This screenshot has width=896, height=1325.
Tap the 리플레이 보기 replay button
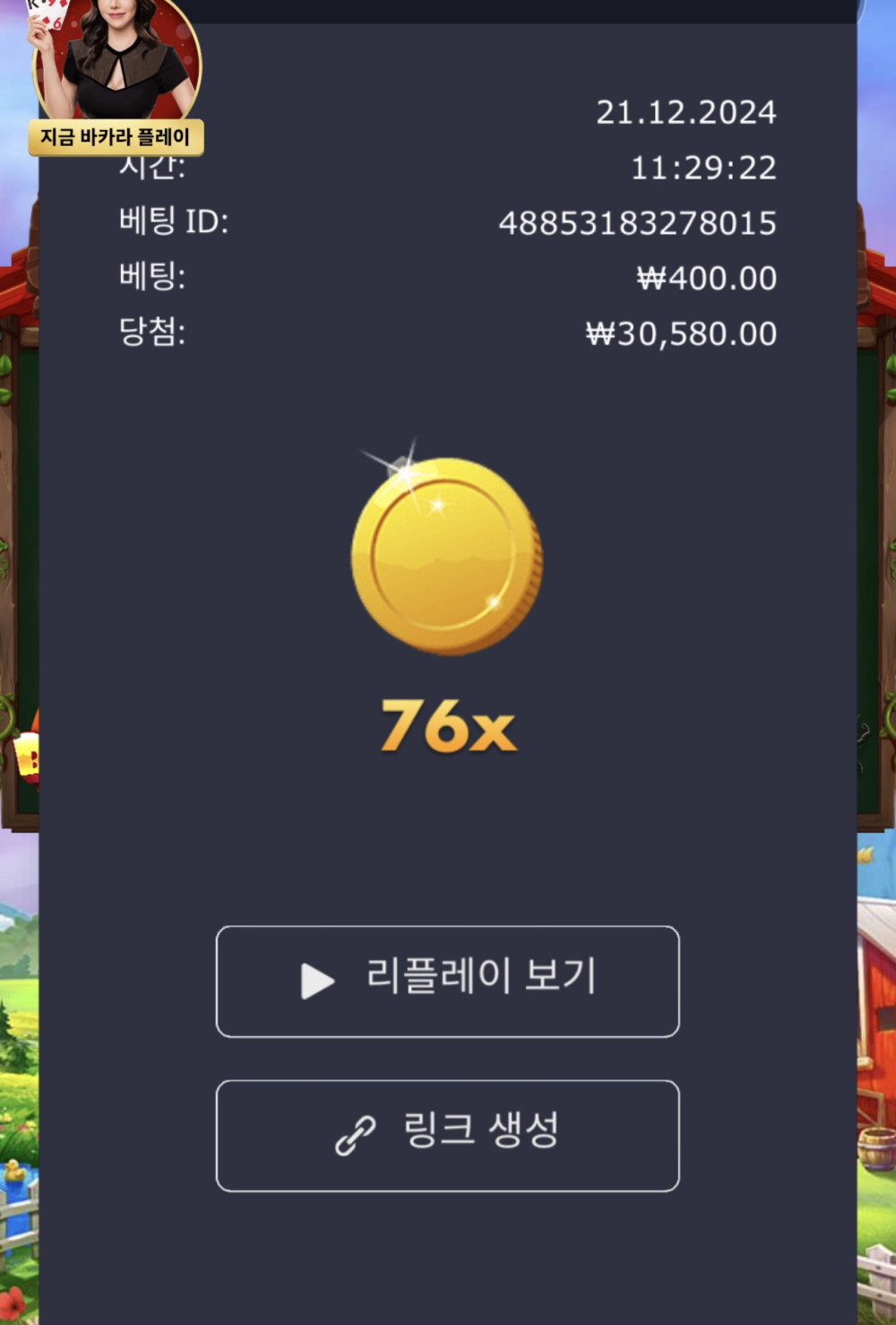447,981
